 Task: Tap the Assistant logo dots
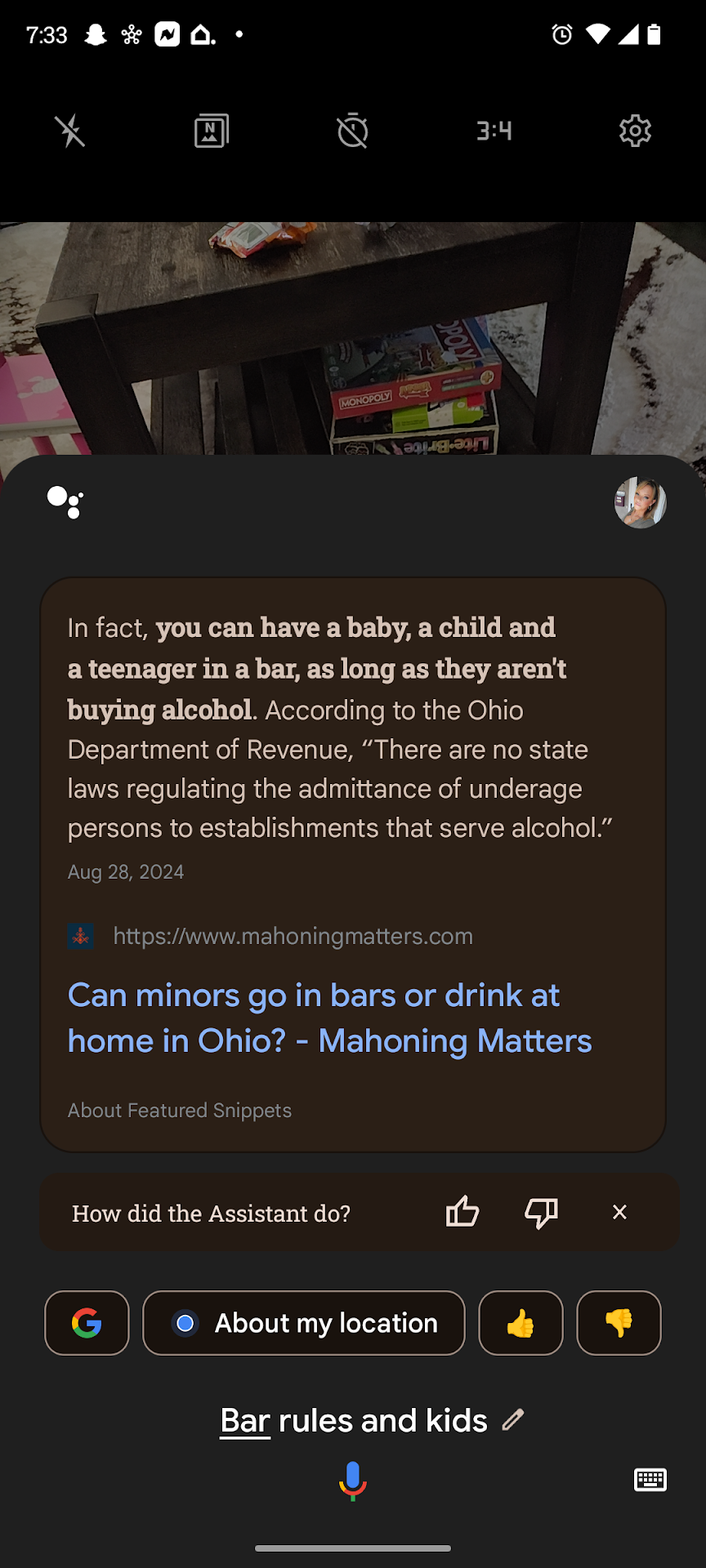(65, 502)
